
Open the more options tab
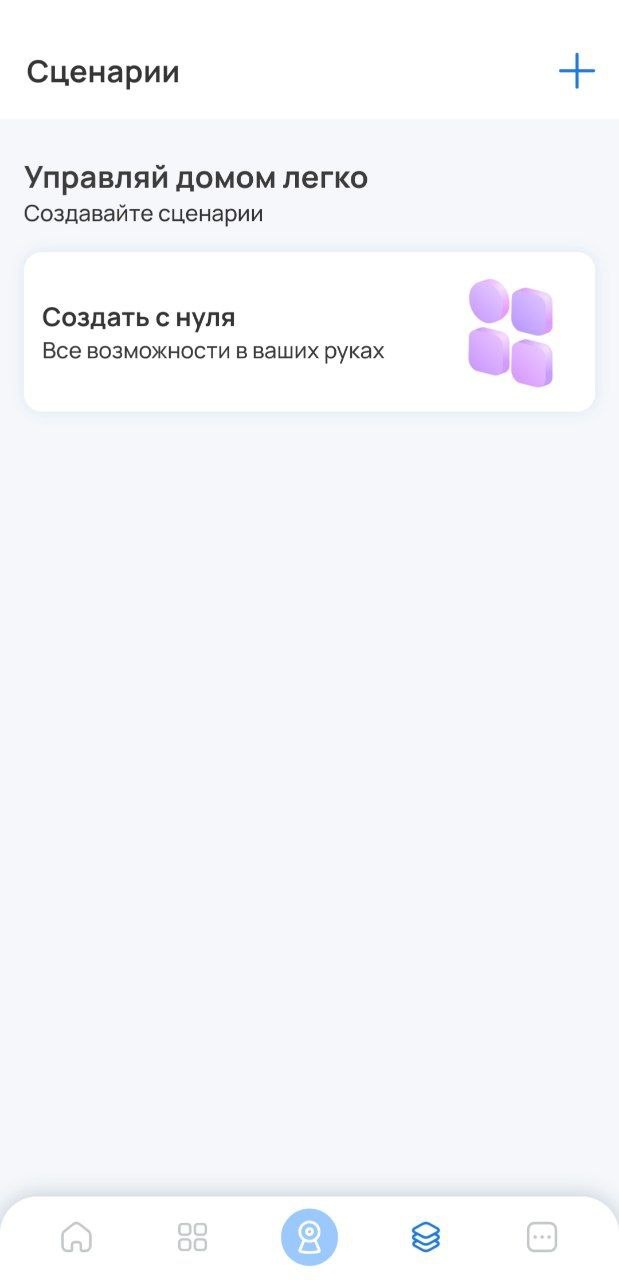tap(542, 1237)
